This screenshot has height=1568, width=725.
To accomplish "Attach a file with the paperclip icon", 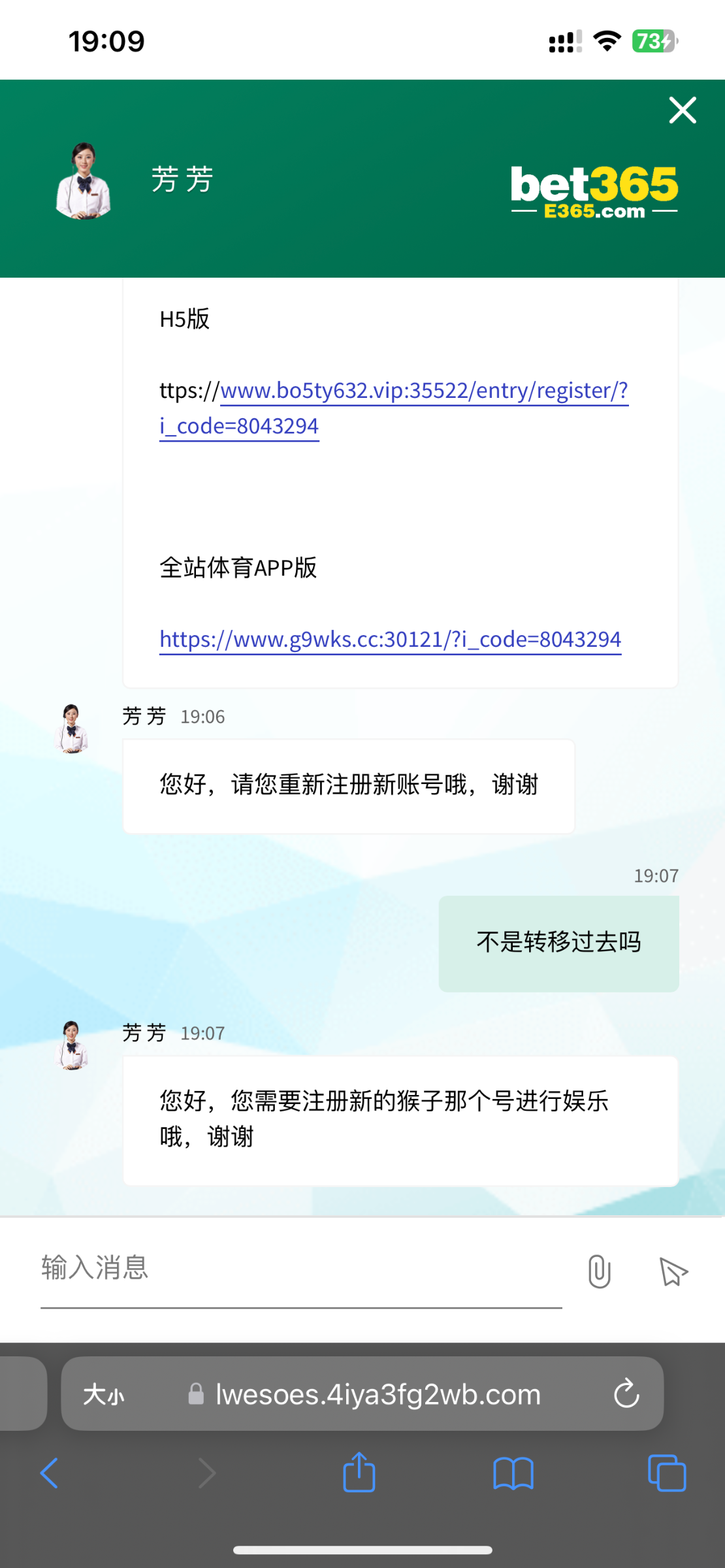I will (599, 1271).
